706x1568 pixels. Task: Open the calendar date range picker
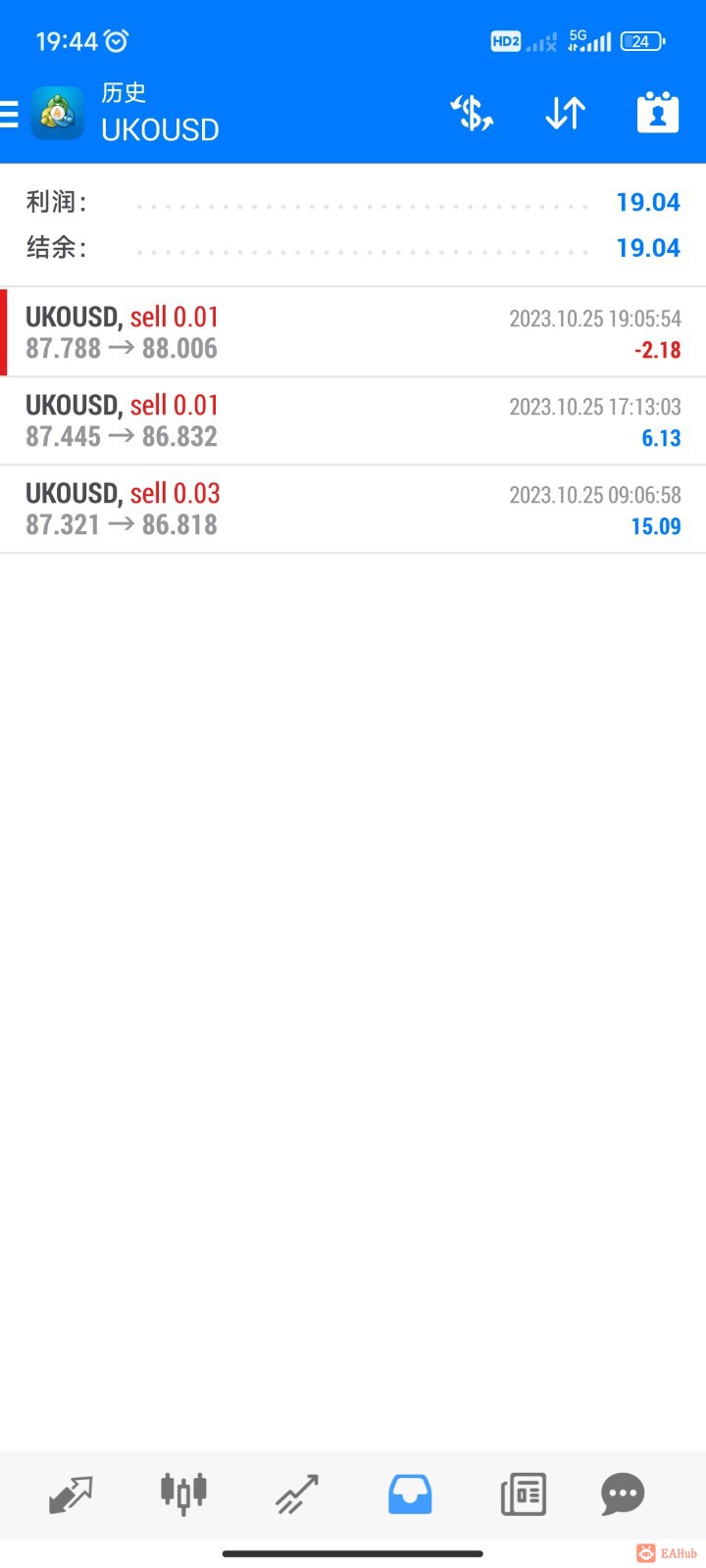point(658,114)
